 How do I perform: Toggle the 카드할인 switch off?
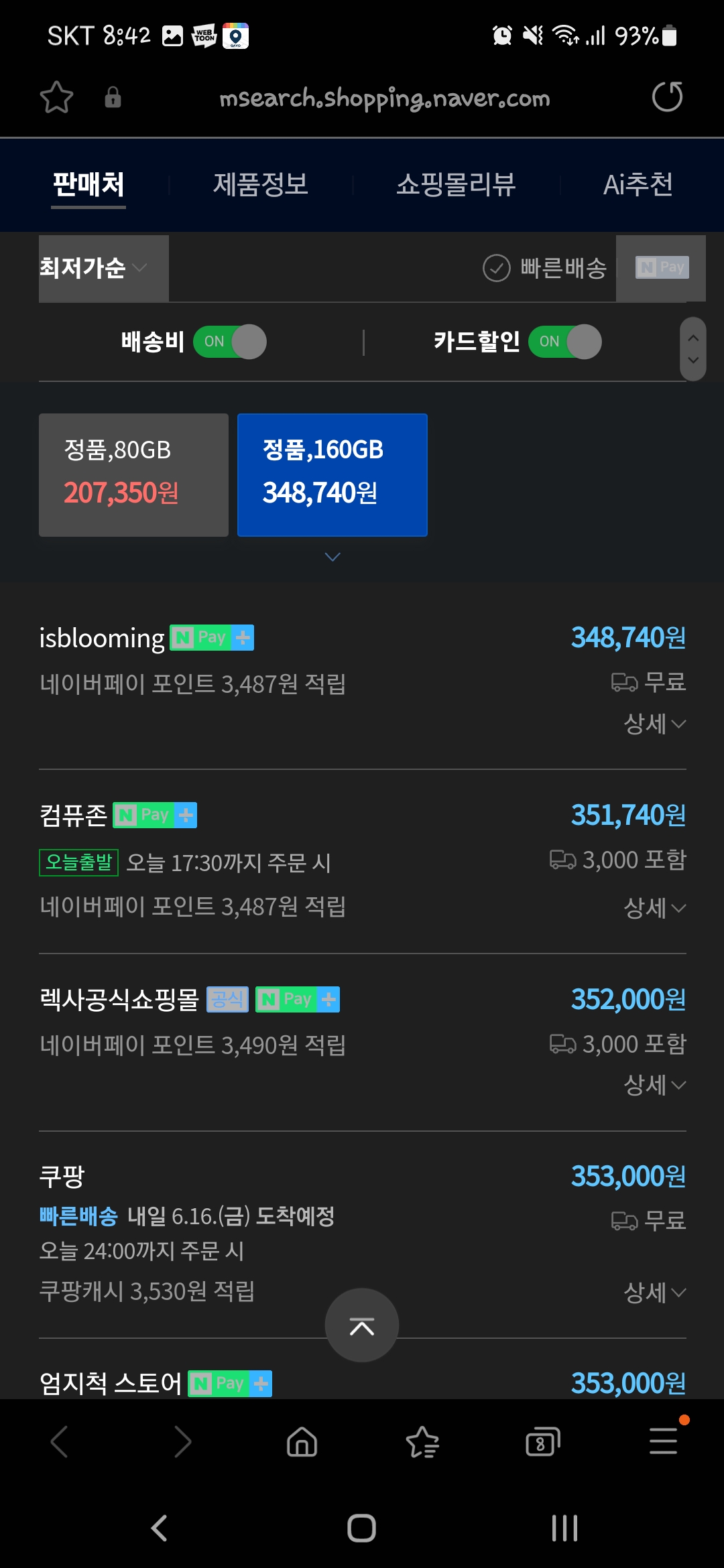pyautogui.click(x=565, y=342)
